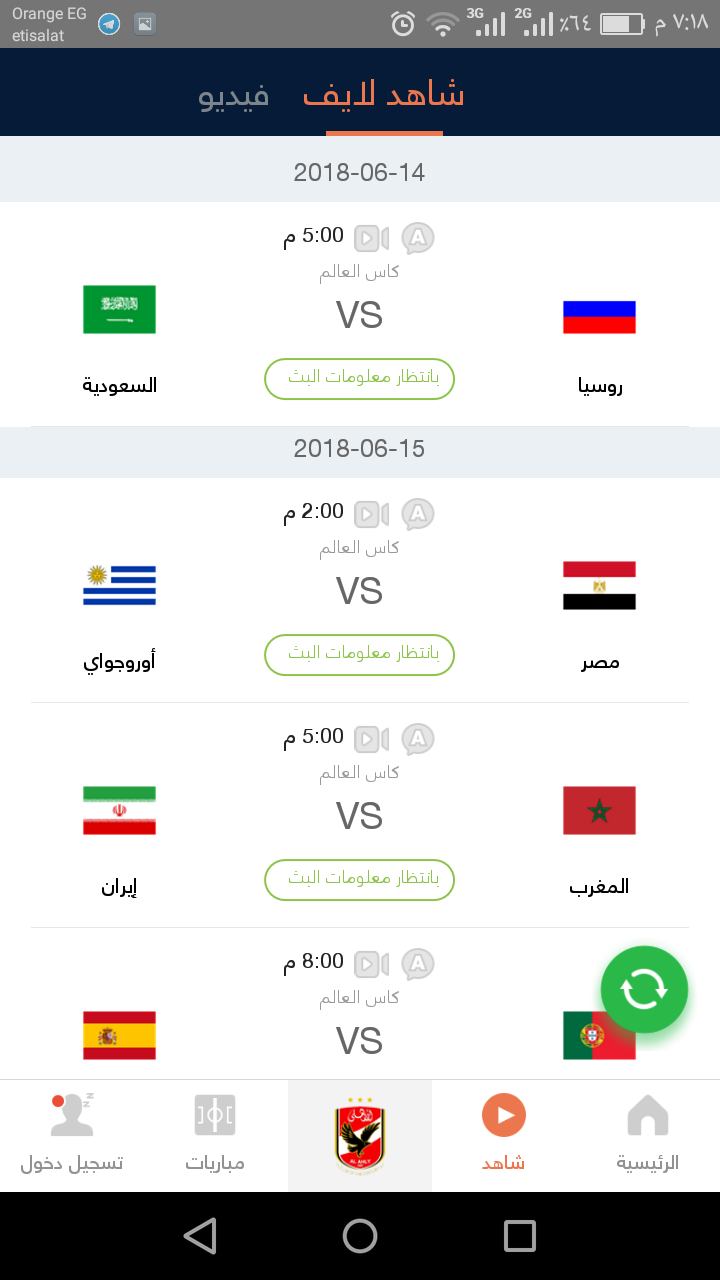Tap بانتظار معلومات البث for المغرب match
Viewport: 720px width, 1280px height.
coord(359,880)
